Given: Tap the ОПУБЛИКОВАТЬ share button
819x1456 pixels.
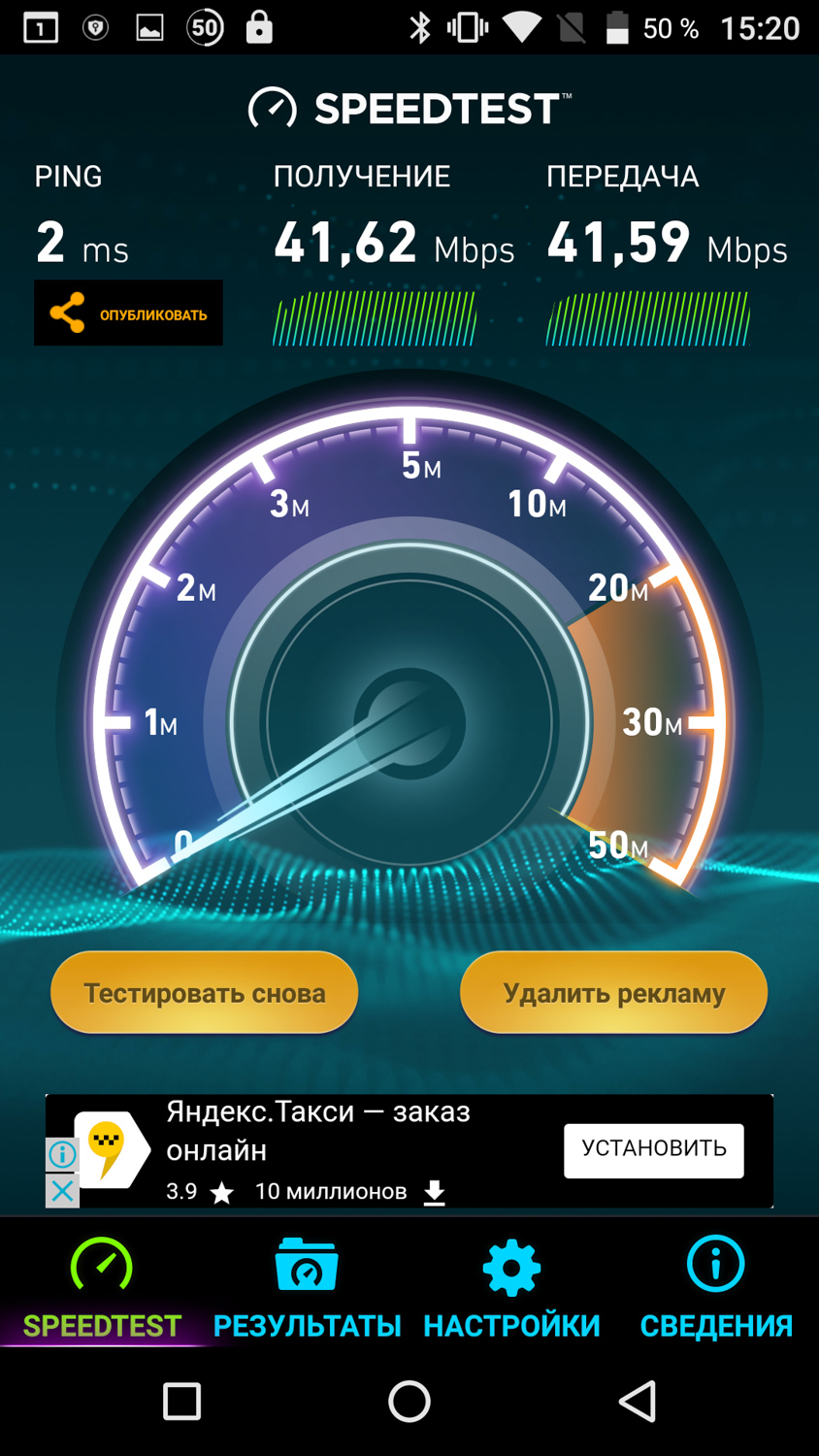Looking at the screenshot, I should click(128, 314).
